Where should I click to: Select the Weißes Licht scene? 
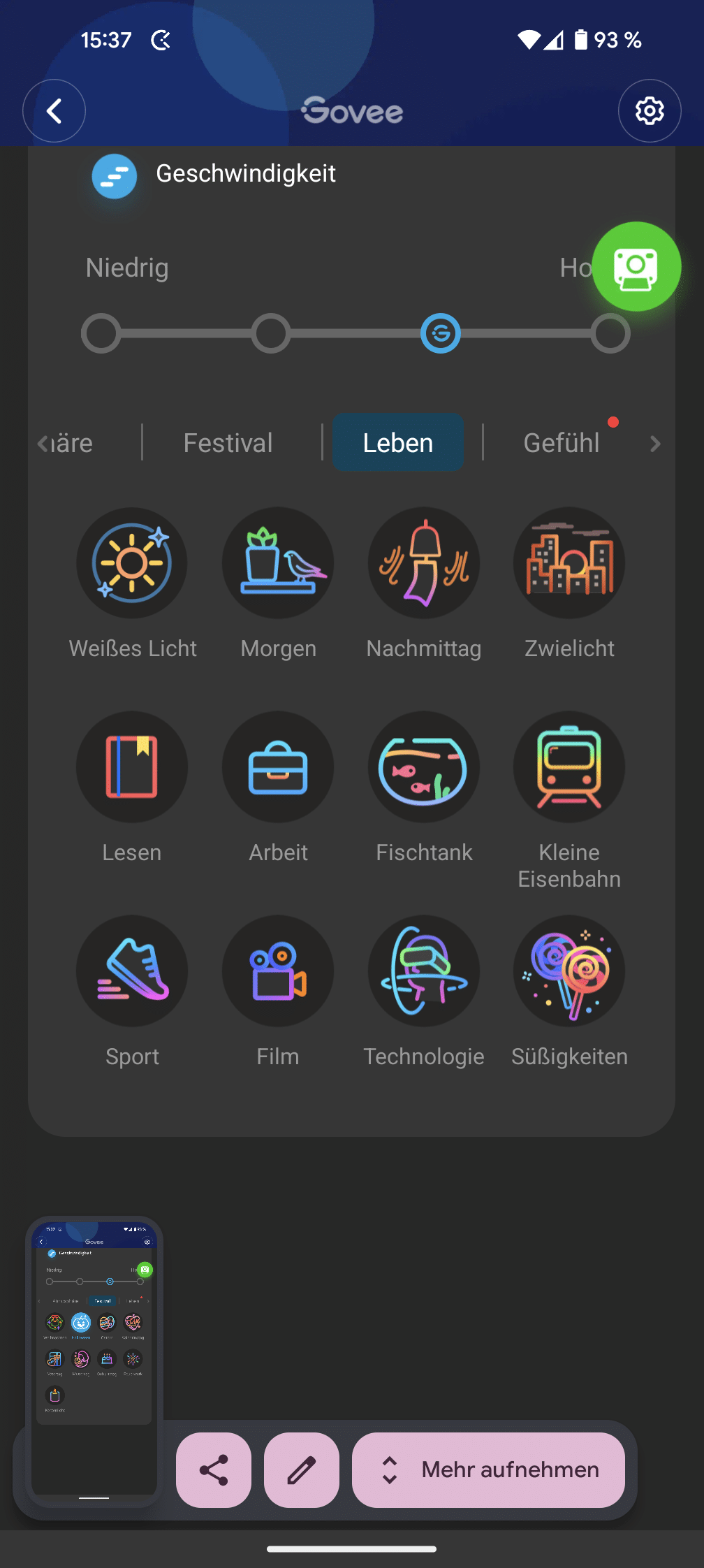pyautogui.click(x=132, y=563)
